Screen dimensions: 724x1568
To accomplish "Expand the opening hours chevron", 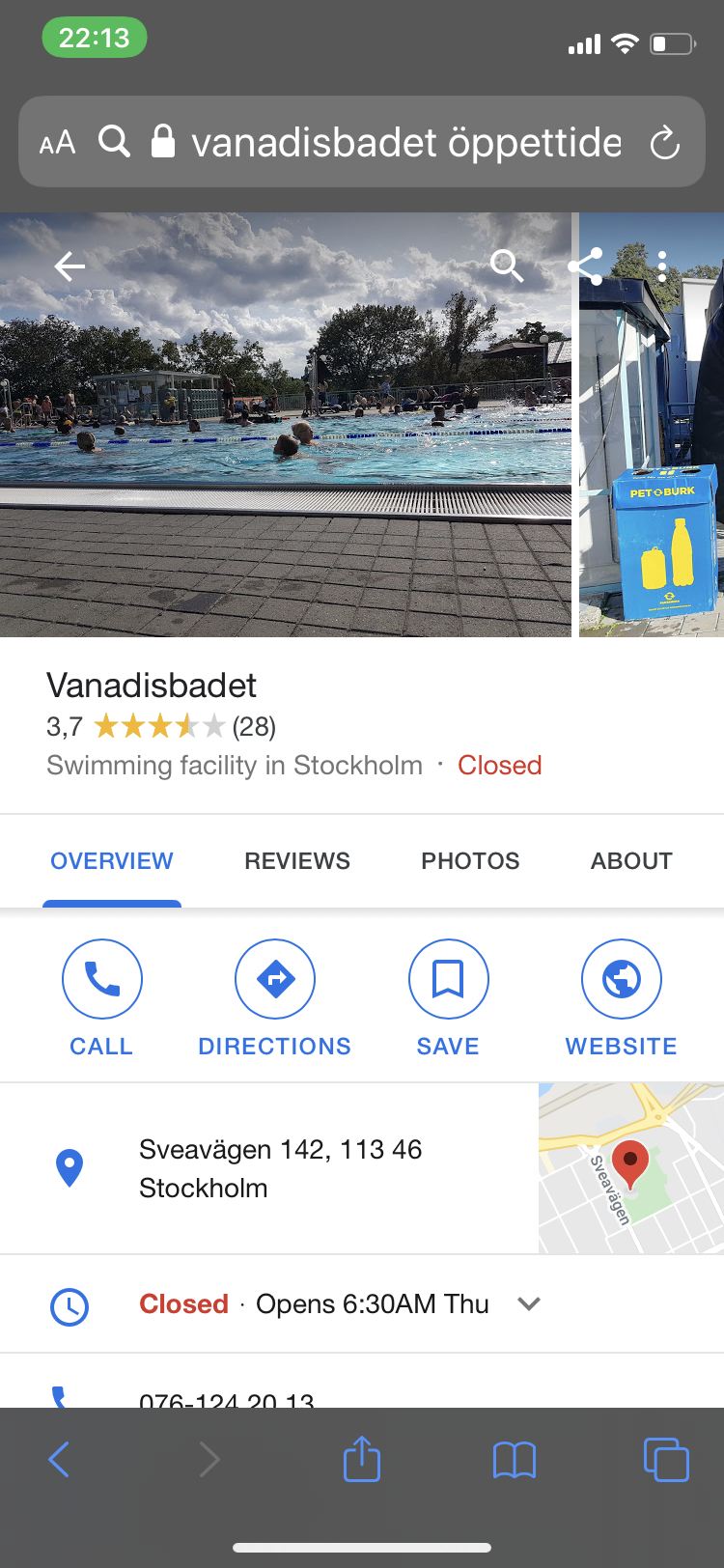I will pos(528,1303).
